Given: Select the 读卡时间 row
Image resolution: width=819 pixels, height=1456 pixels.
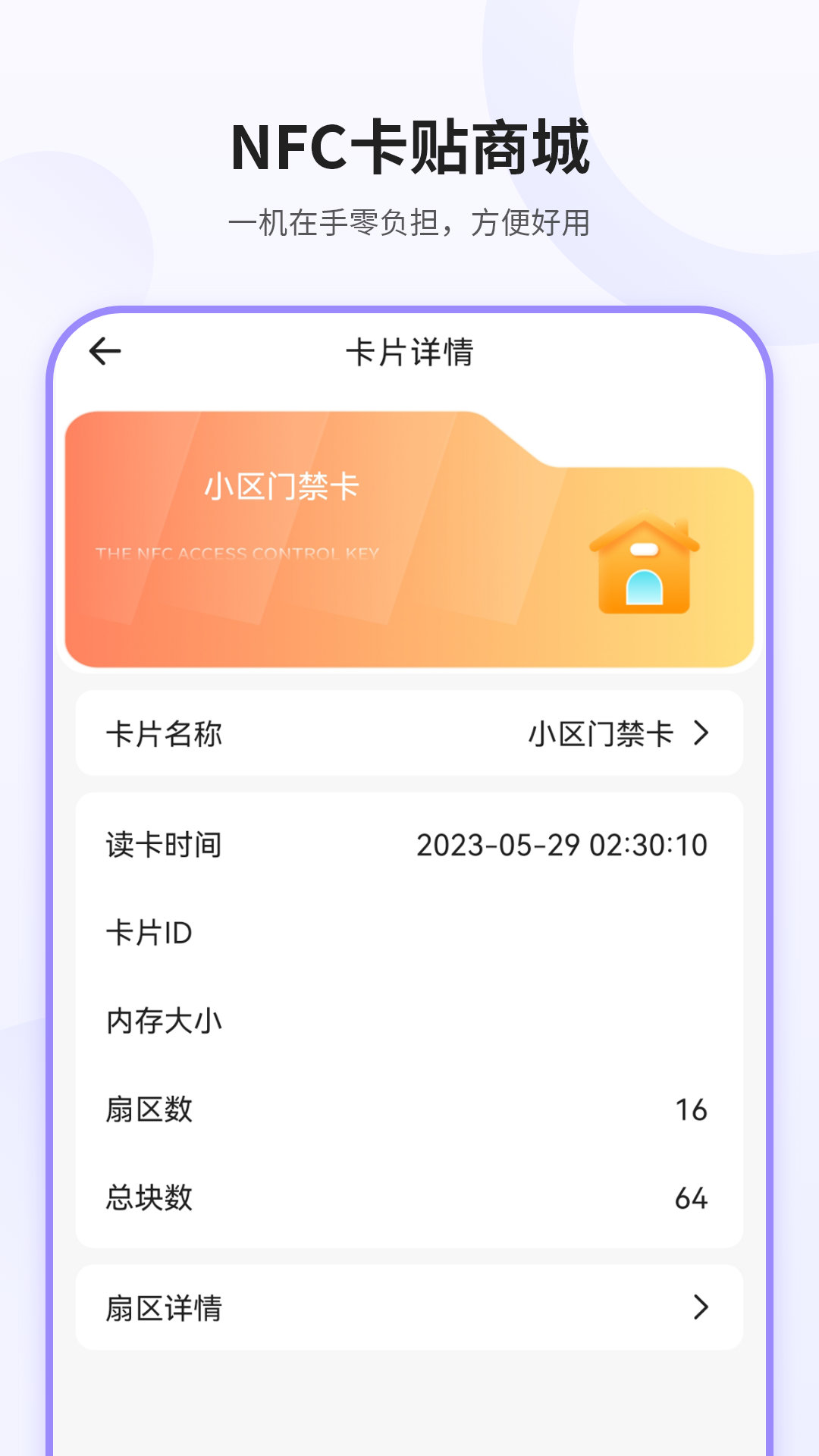Looking at the screenshot, I should 409,846.
